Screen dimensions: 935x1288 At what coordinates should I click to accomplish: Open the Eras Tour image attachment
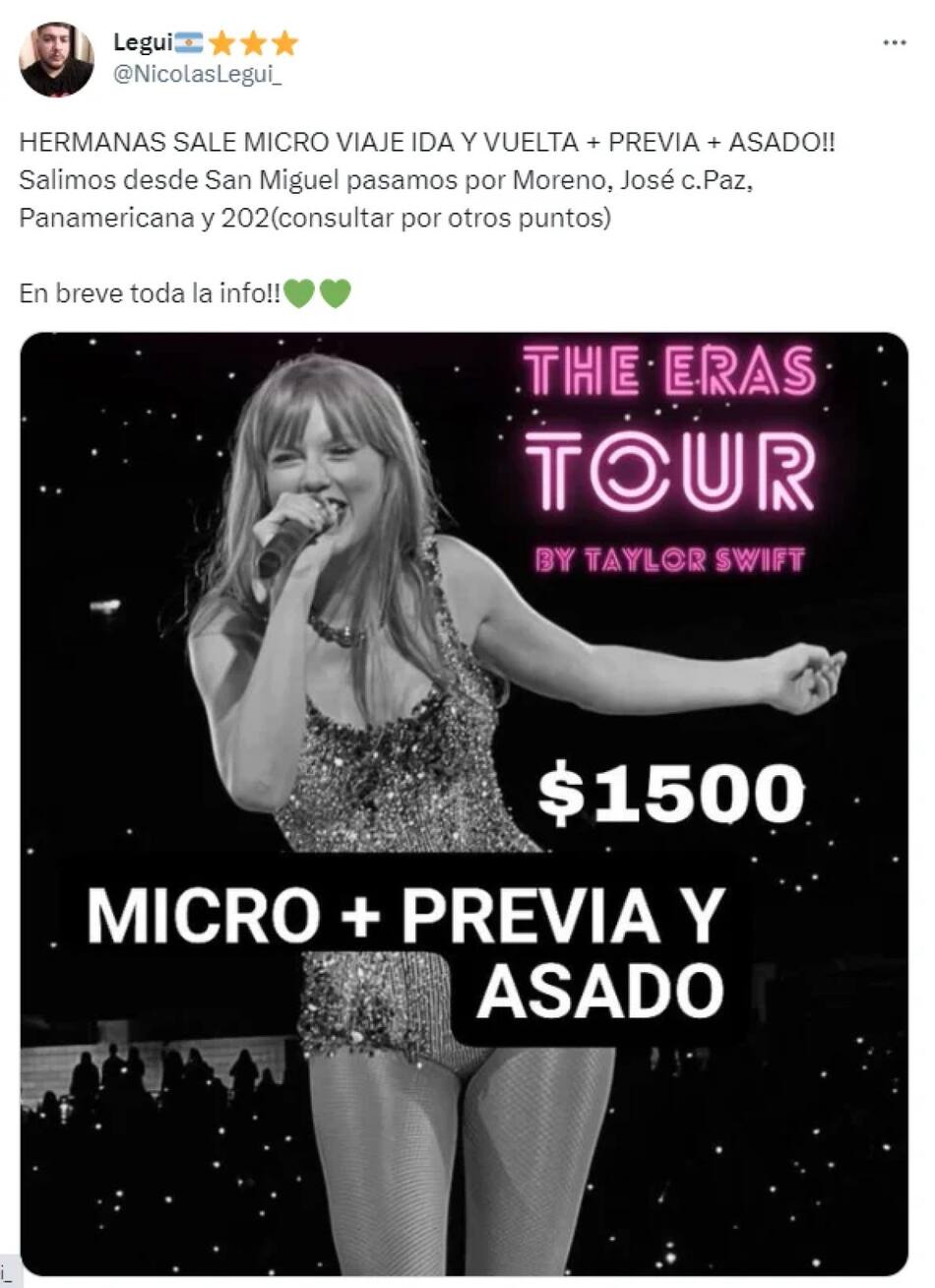point(464,803)
